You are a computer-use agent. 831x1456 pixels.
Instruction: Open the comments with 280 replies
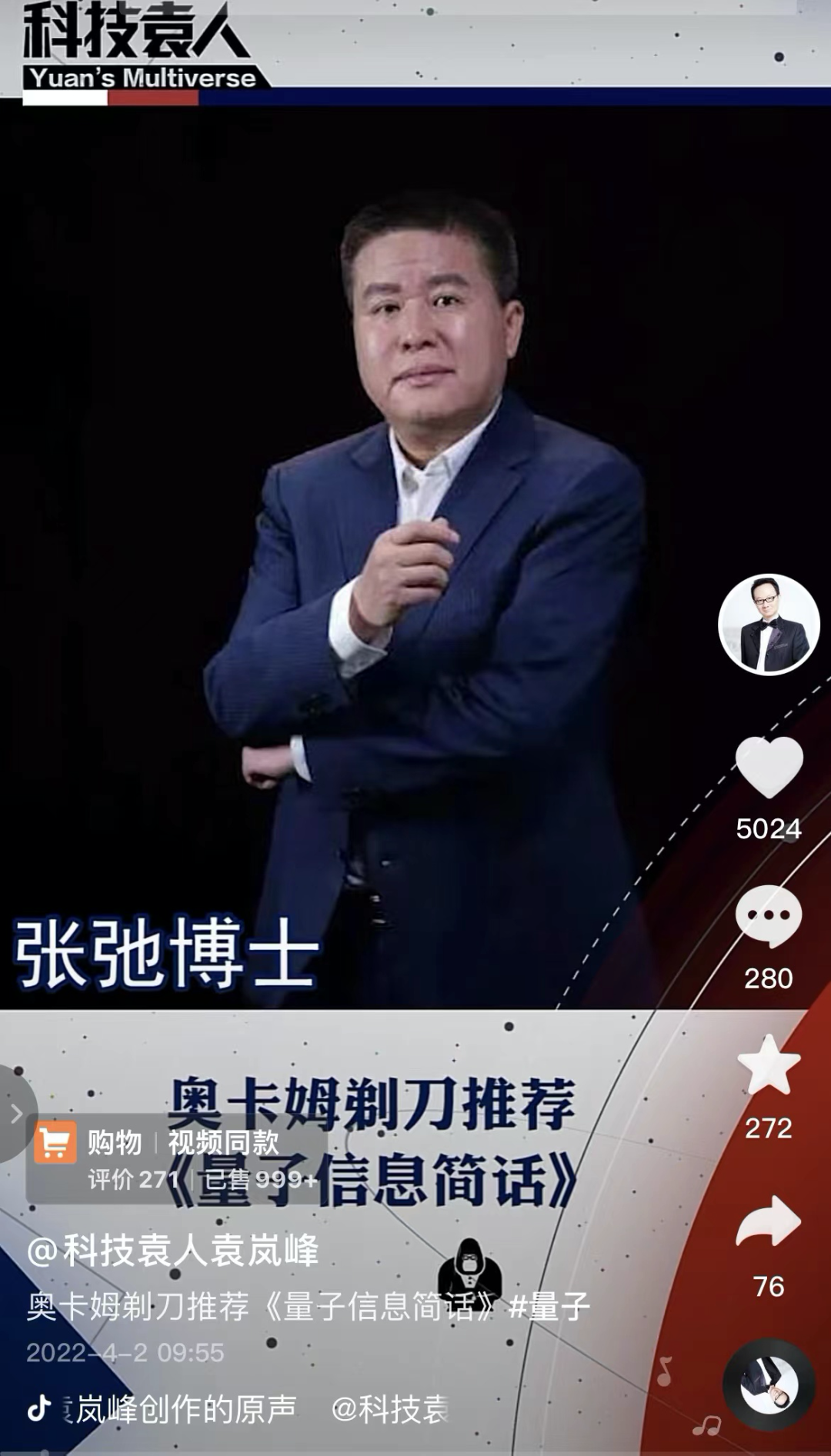tap(769, 916)
